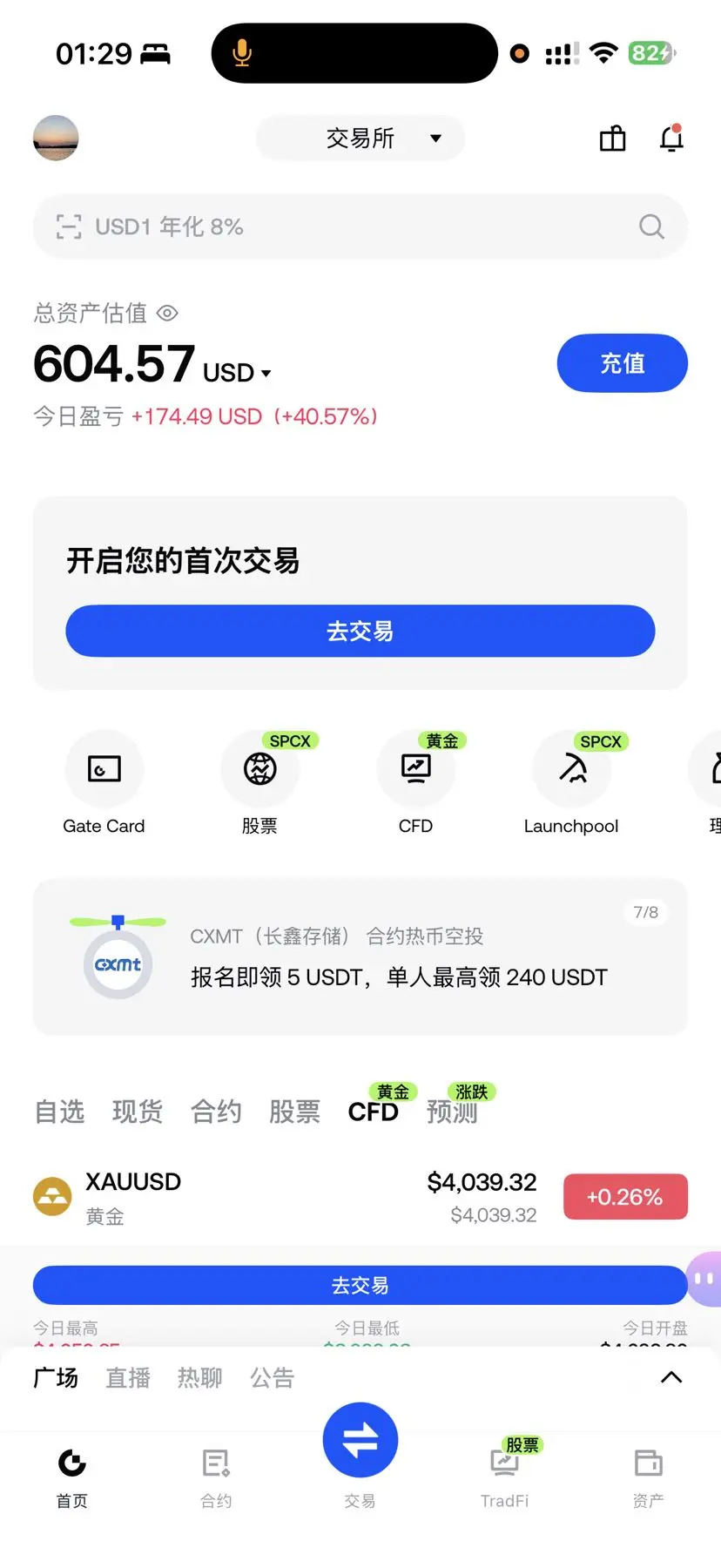Tap 去交易 under 开启您的首次交易
Viewport: 721px width, 1568px height.
point(360,631)
